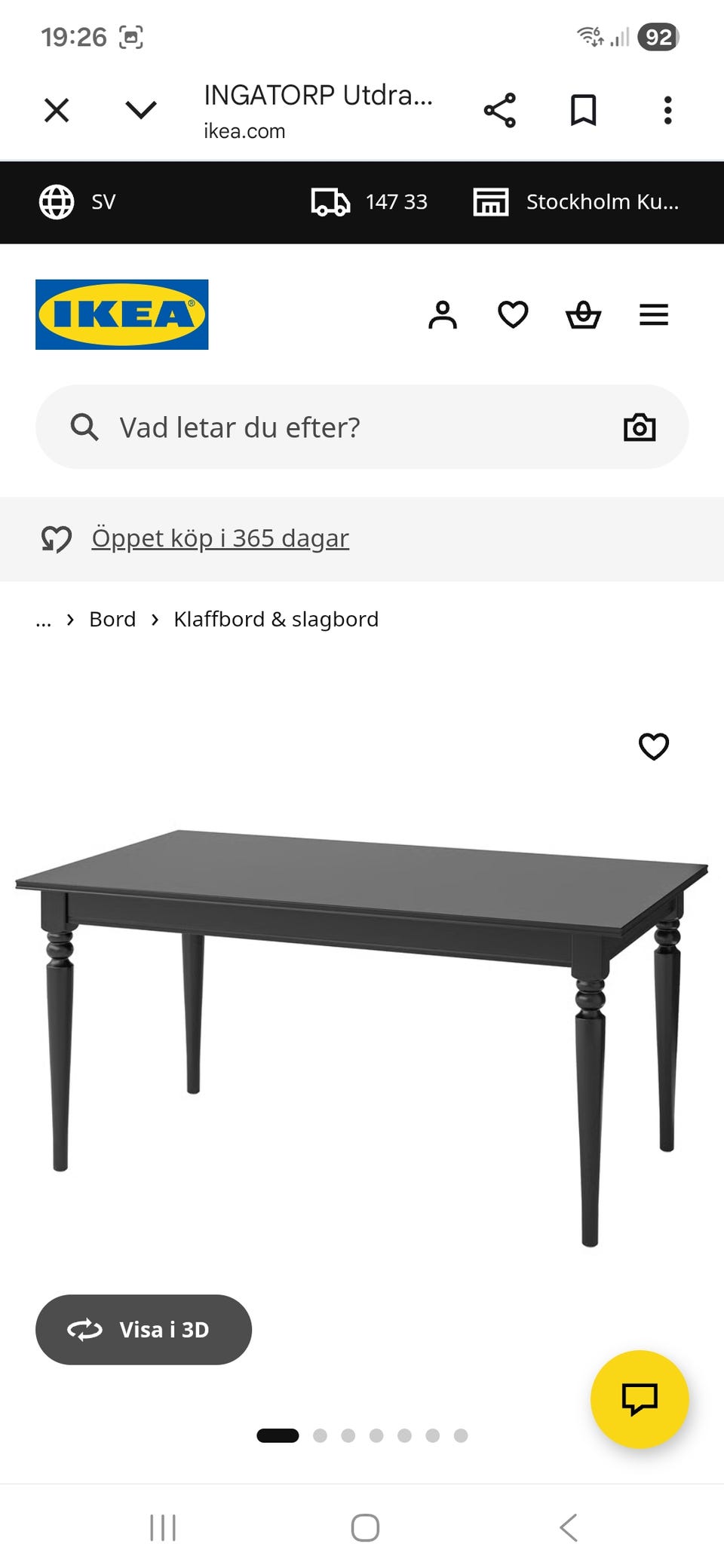The width and height of the screenshot is (724, 1568).
Task: Open the hamburger navigation menu
Action: [653, 315]
